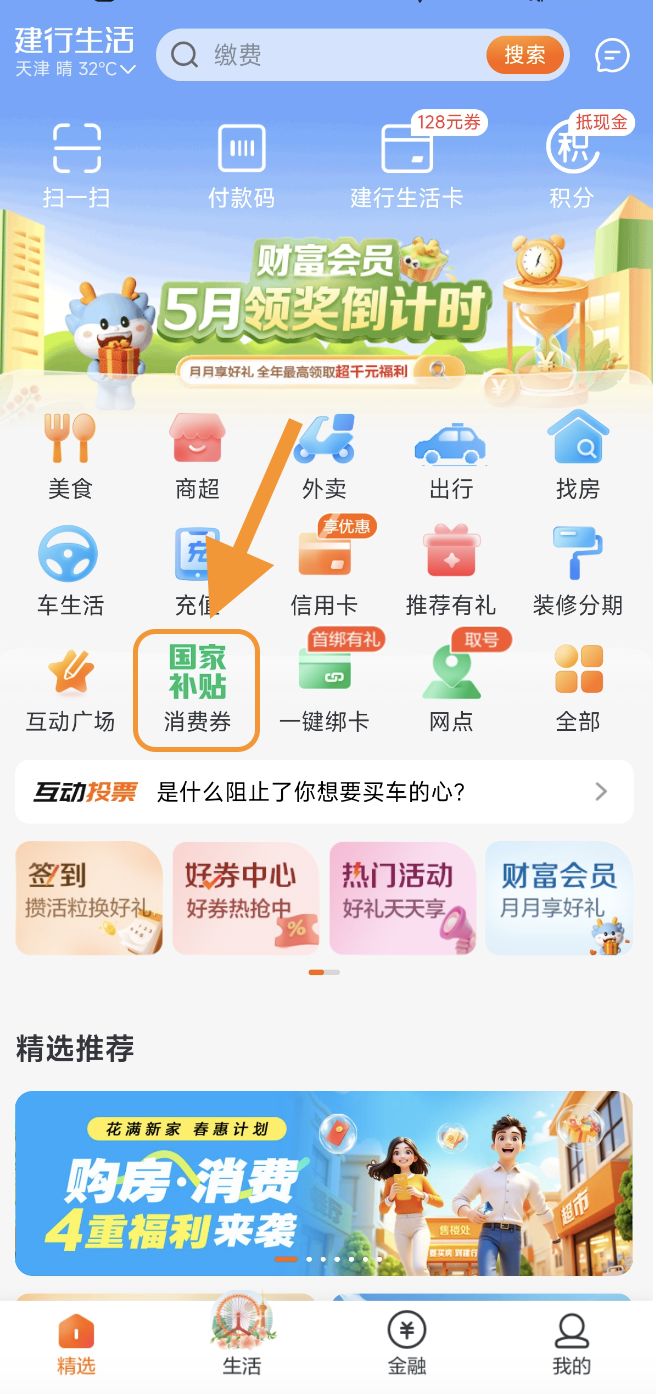
Task: Find nearby 网点 branches
Action: point(451,689)
